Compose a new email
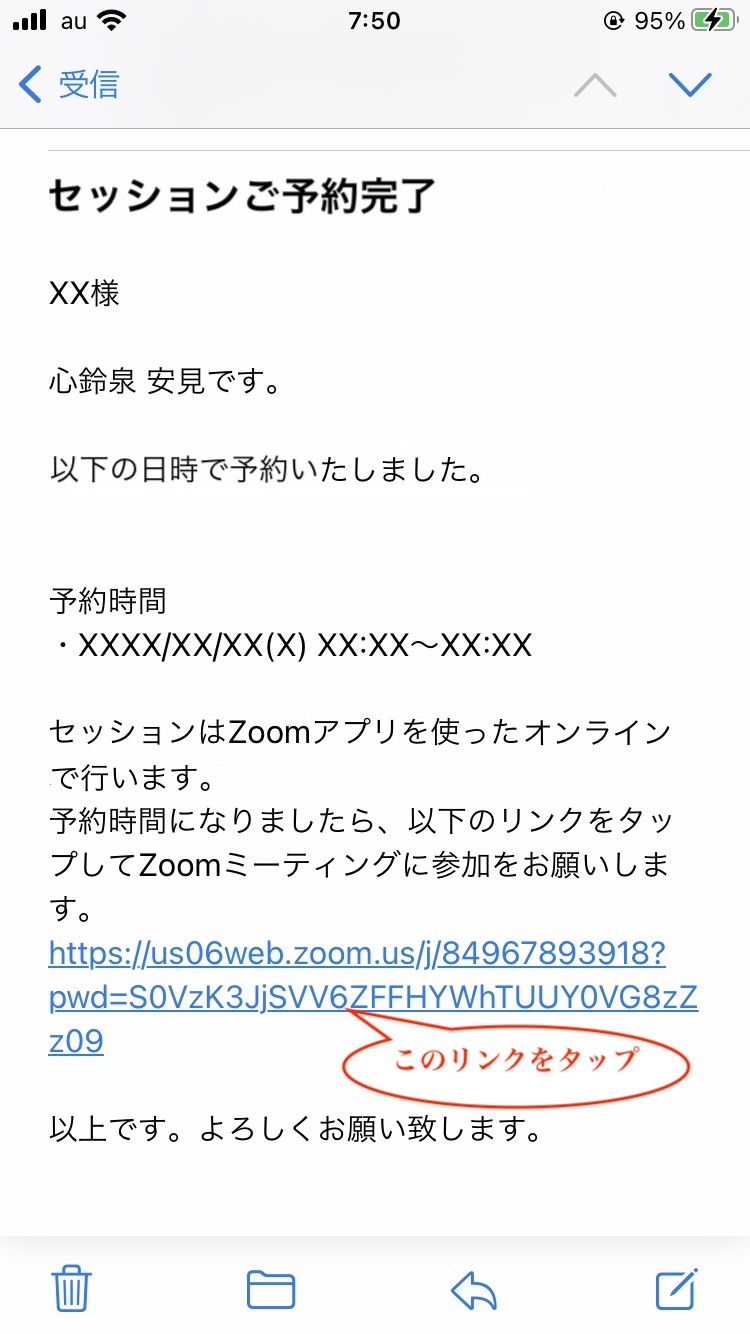This screenshot has width=750, height=1334. [x=677, y=1288]
